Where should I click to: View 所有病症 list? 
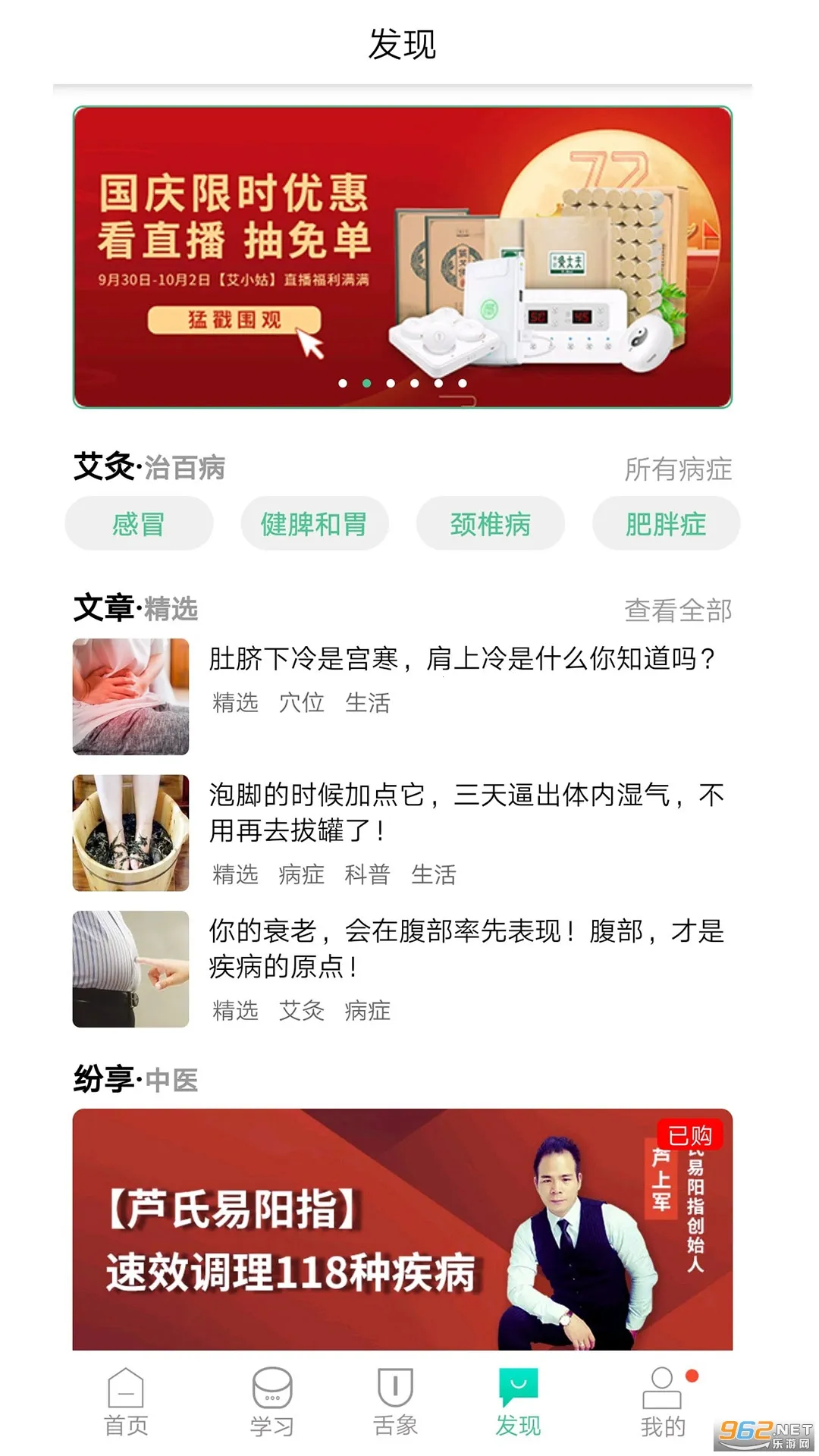coord(677,469)
